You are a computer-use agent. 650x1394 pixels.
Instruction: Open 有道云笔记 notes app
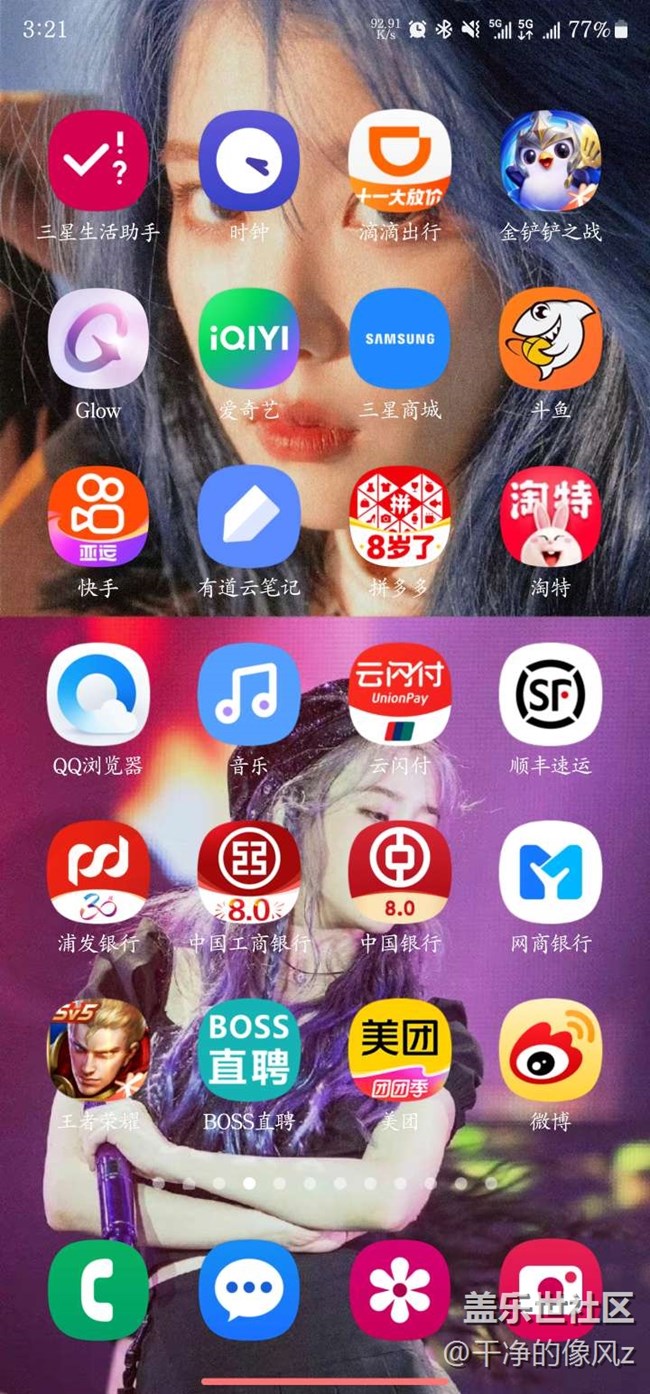249,516
